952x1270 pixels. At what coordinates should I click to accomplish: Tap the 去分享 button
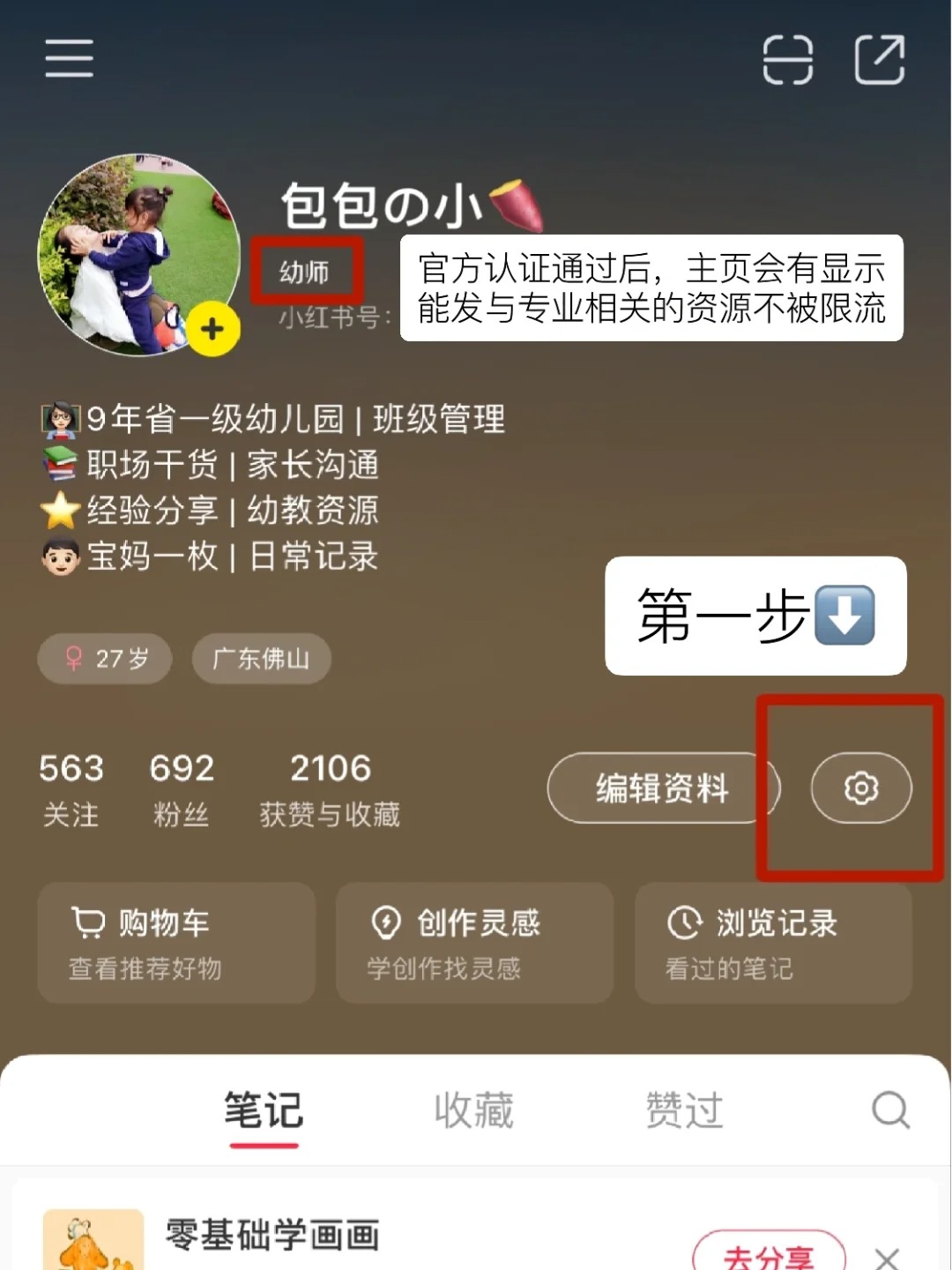click(769, 1254)
